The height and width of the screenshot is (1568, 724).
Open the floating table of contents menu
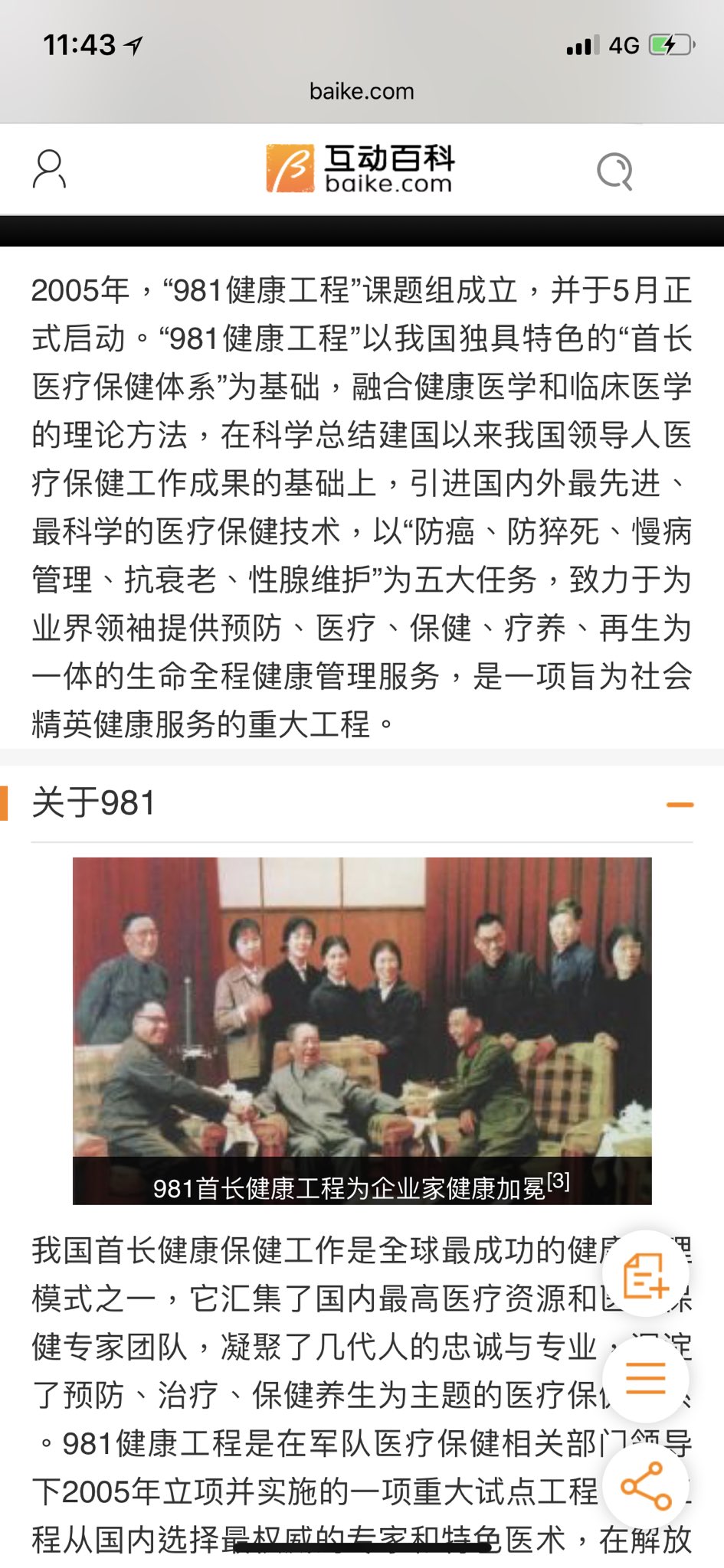tap(646, 1378)
